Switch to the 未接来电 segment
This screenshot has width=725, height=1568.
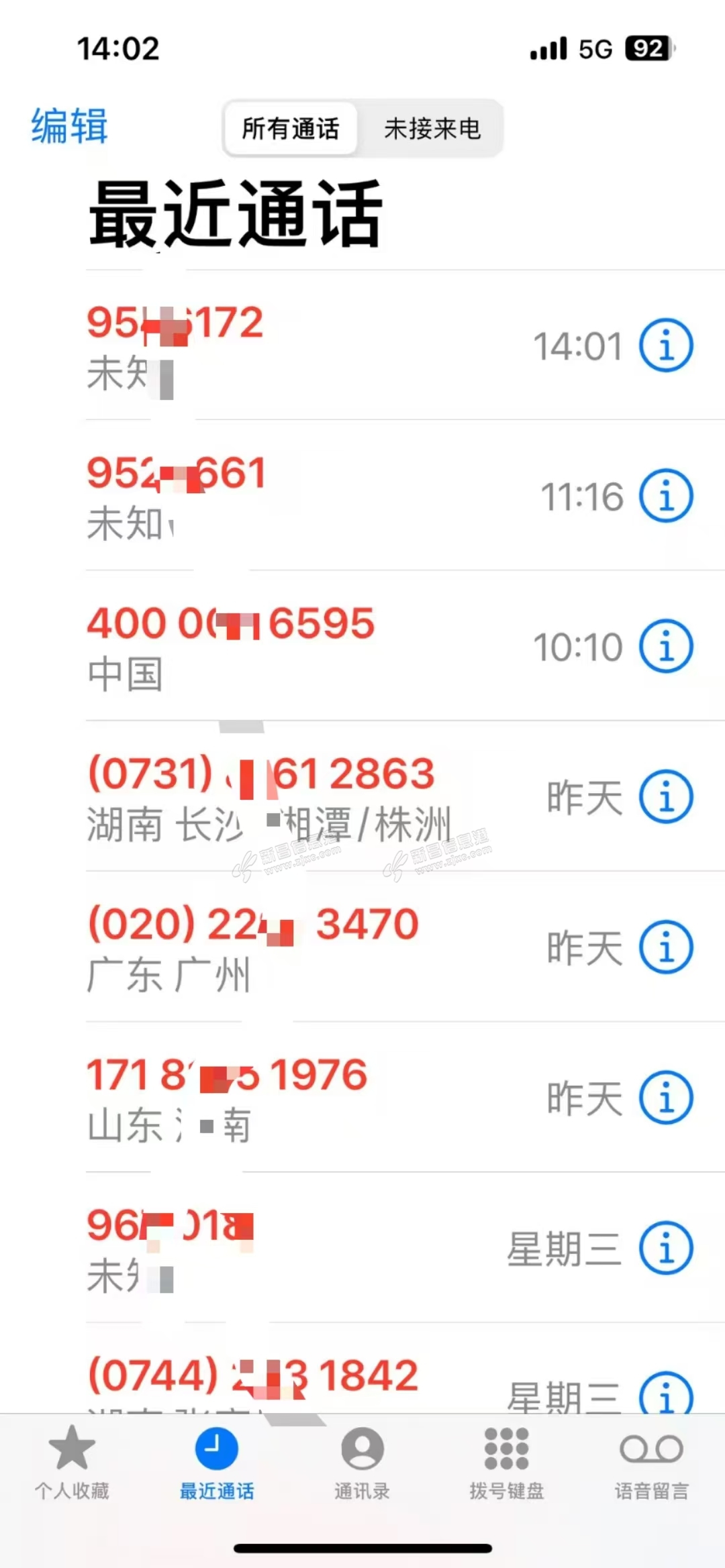pyautogui.click(x=432, y=128)
